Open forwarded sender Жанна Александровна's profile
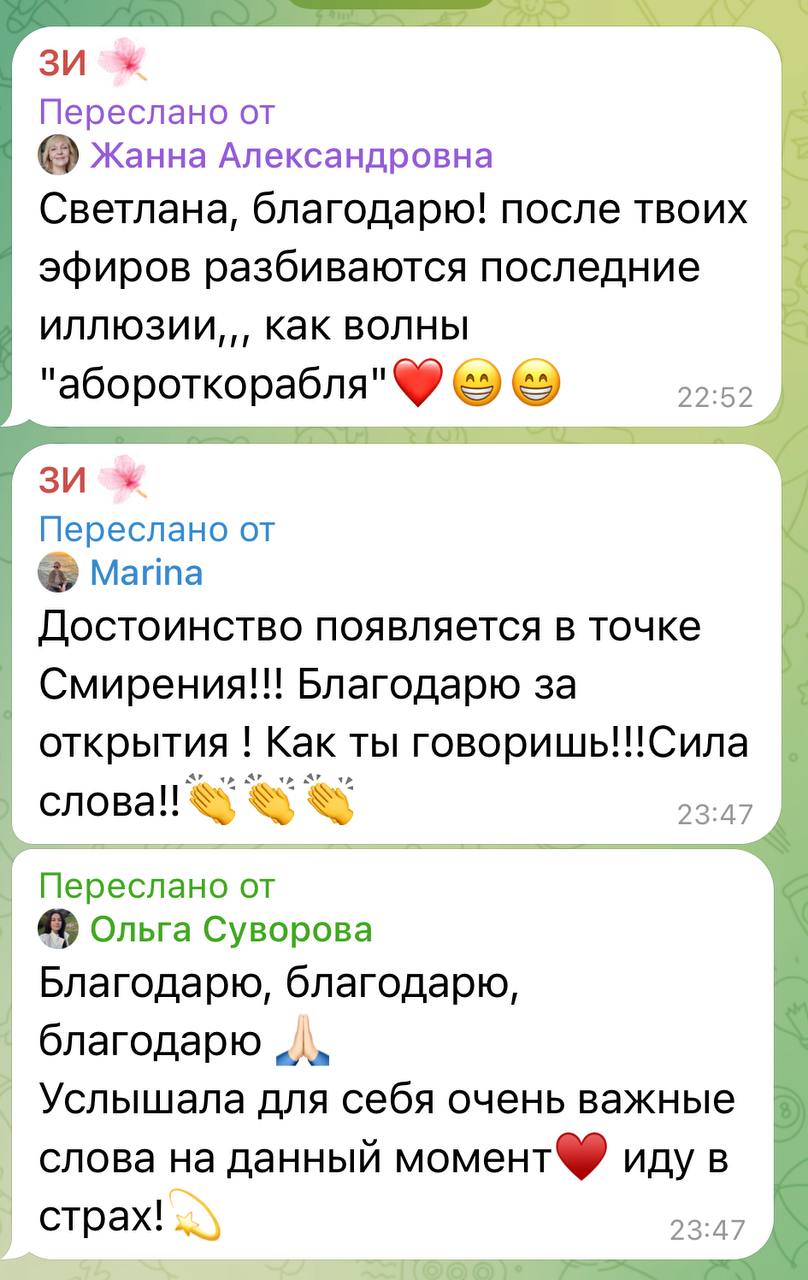 point(290,156)
